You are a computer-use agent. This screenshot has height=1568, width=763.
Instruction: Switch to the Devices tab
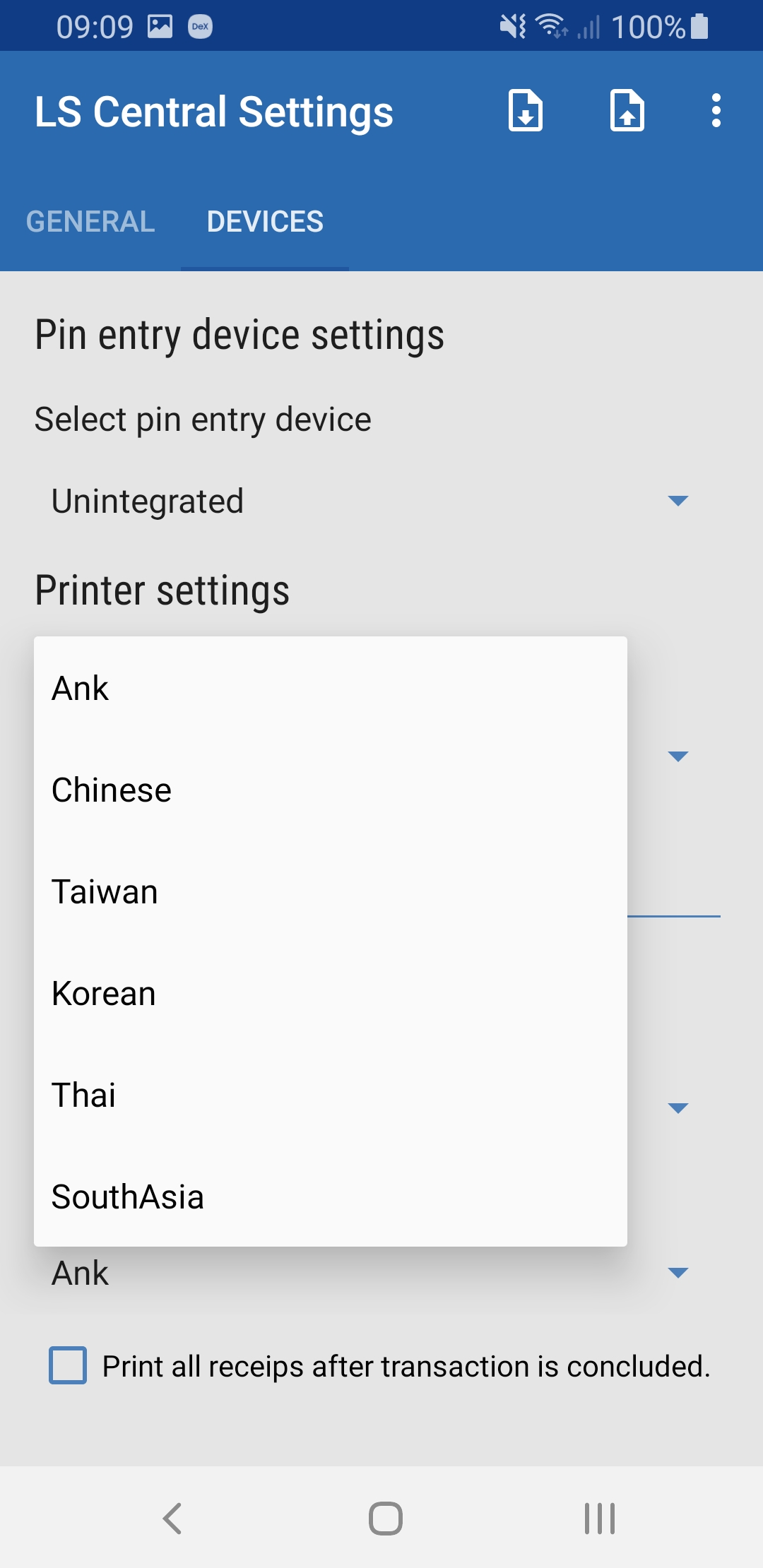click(265, 222)
